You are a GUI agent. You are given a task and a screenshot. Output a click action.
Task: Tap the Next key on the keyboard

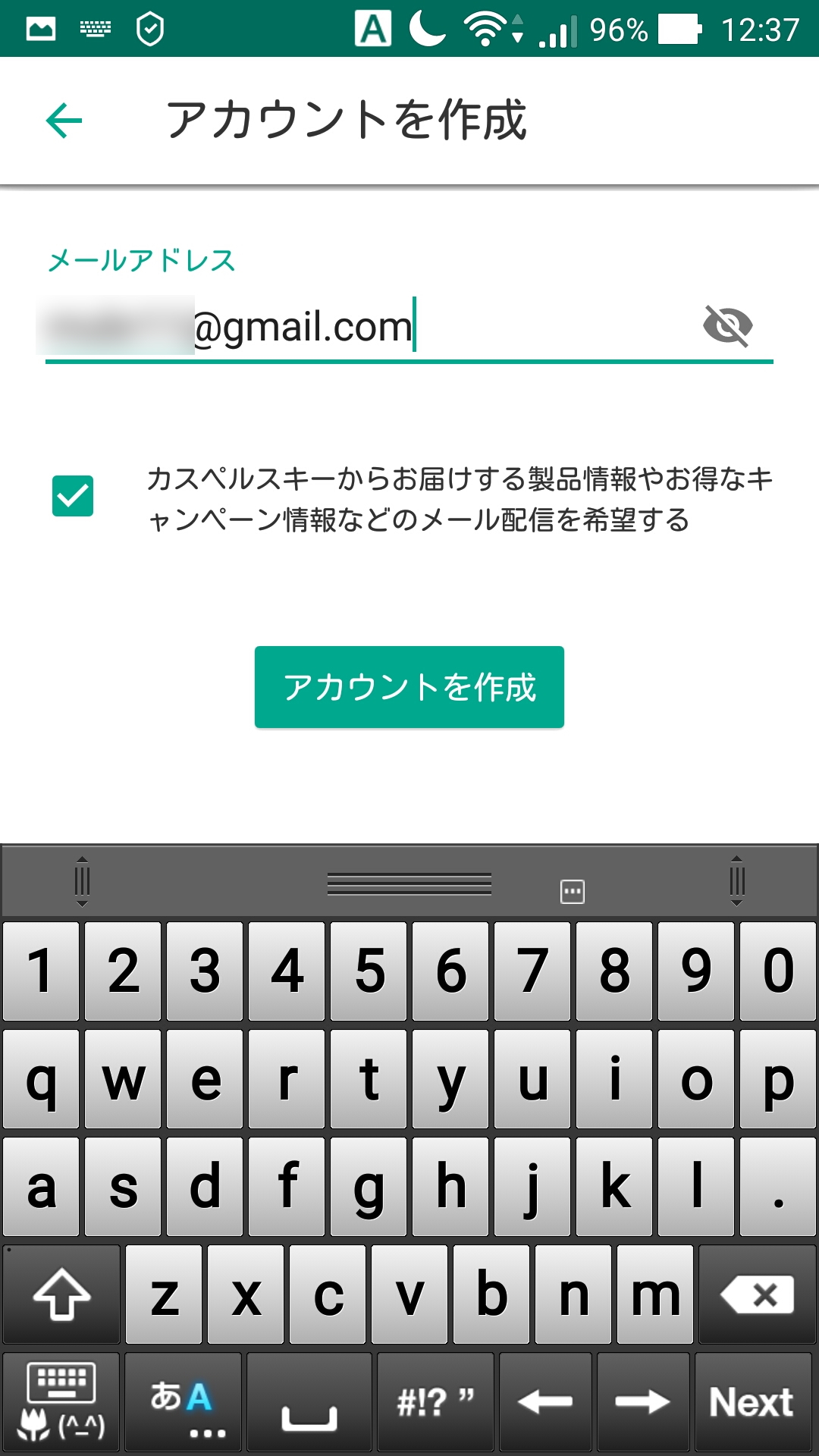pyautogui.click(x=752, y=1401)
